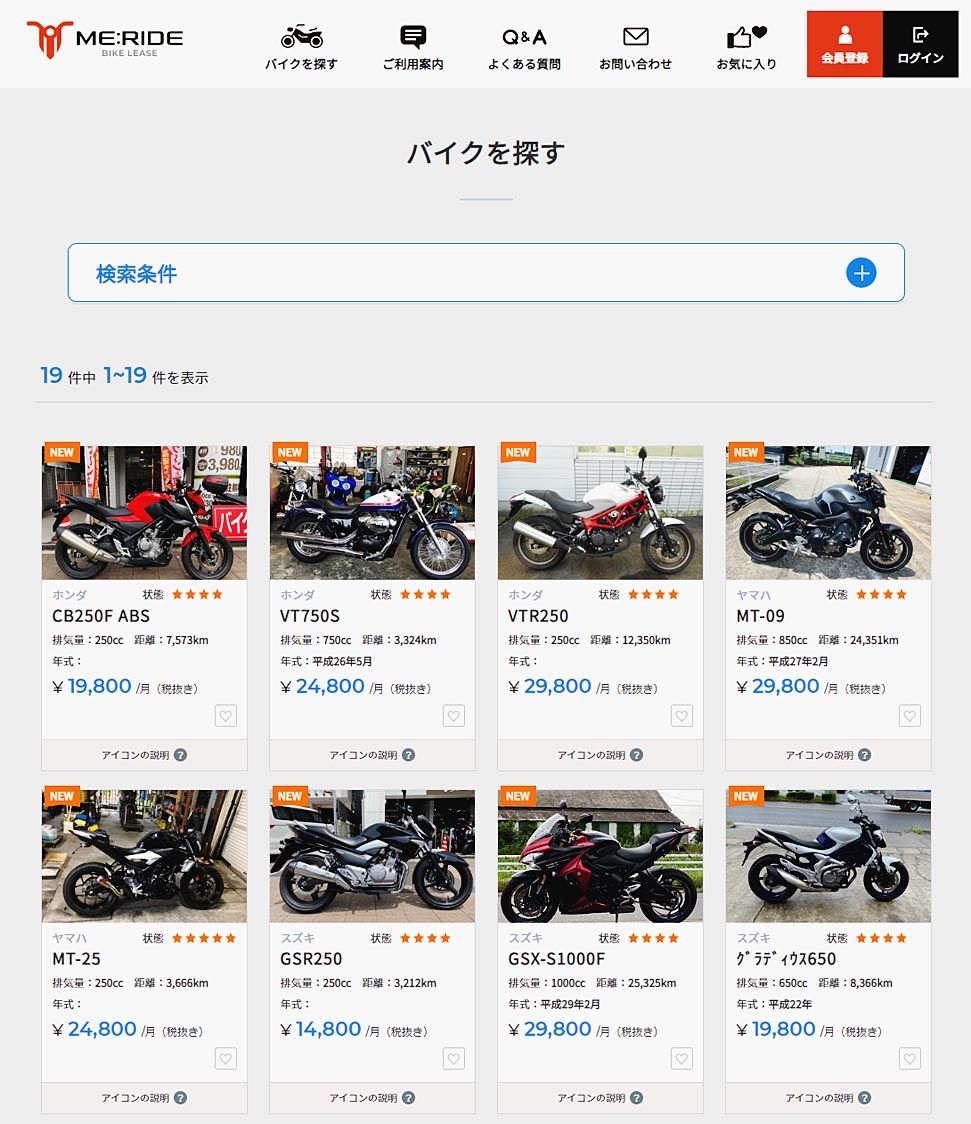Viewport: 971px width, 1124px height.
Task: Tap the ログイン button
Action: tap(920, 44)
